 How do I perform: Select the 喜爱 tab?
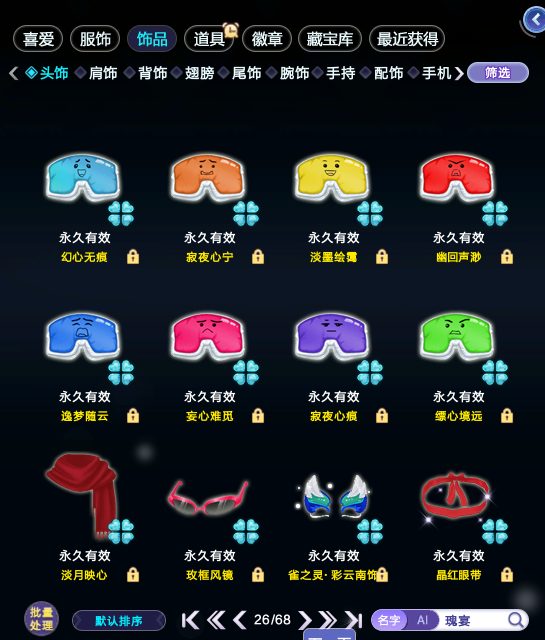(38, 39)
